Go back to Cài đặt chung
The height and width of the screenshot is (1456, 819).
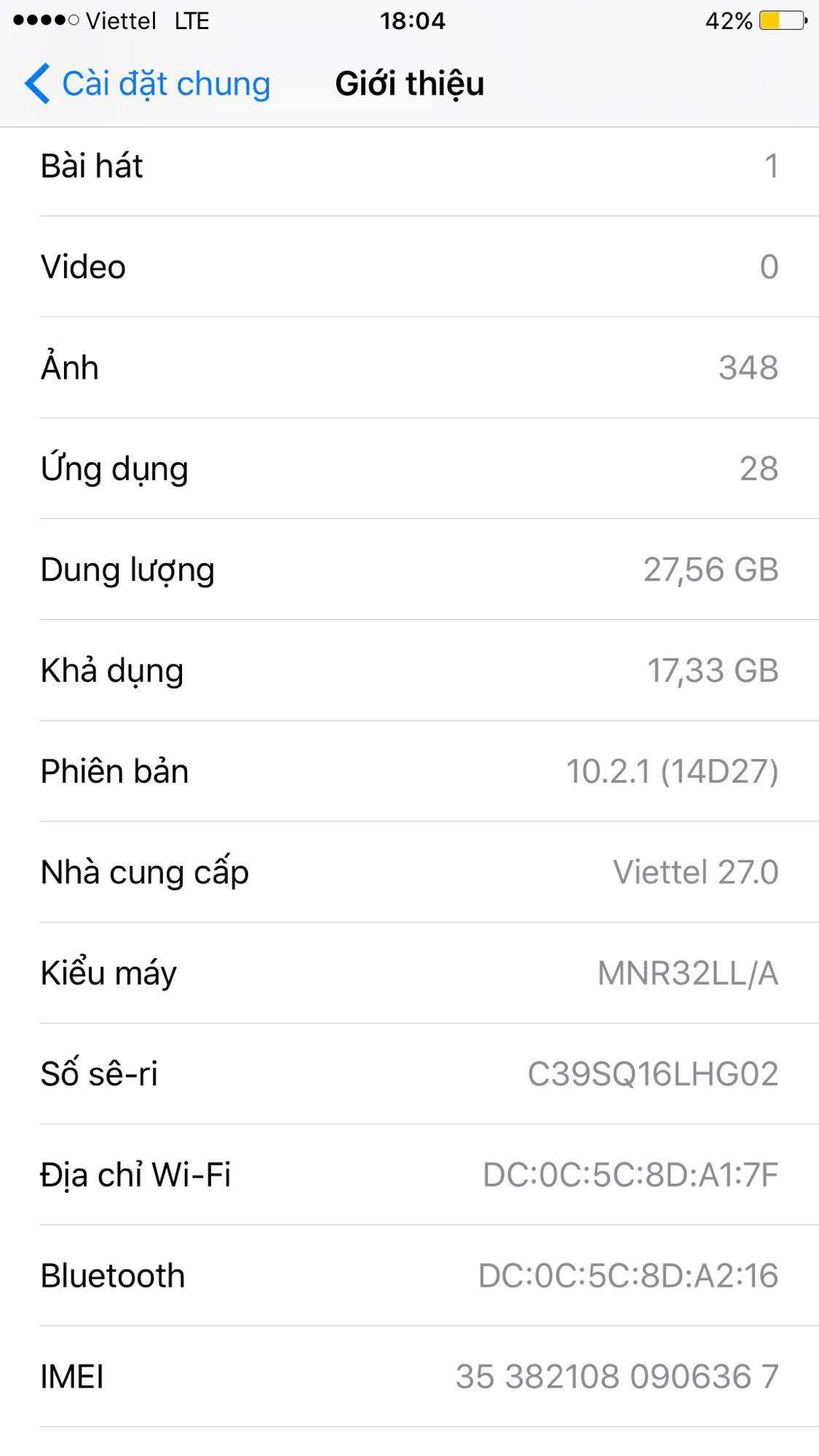(148, 84)
